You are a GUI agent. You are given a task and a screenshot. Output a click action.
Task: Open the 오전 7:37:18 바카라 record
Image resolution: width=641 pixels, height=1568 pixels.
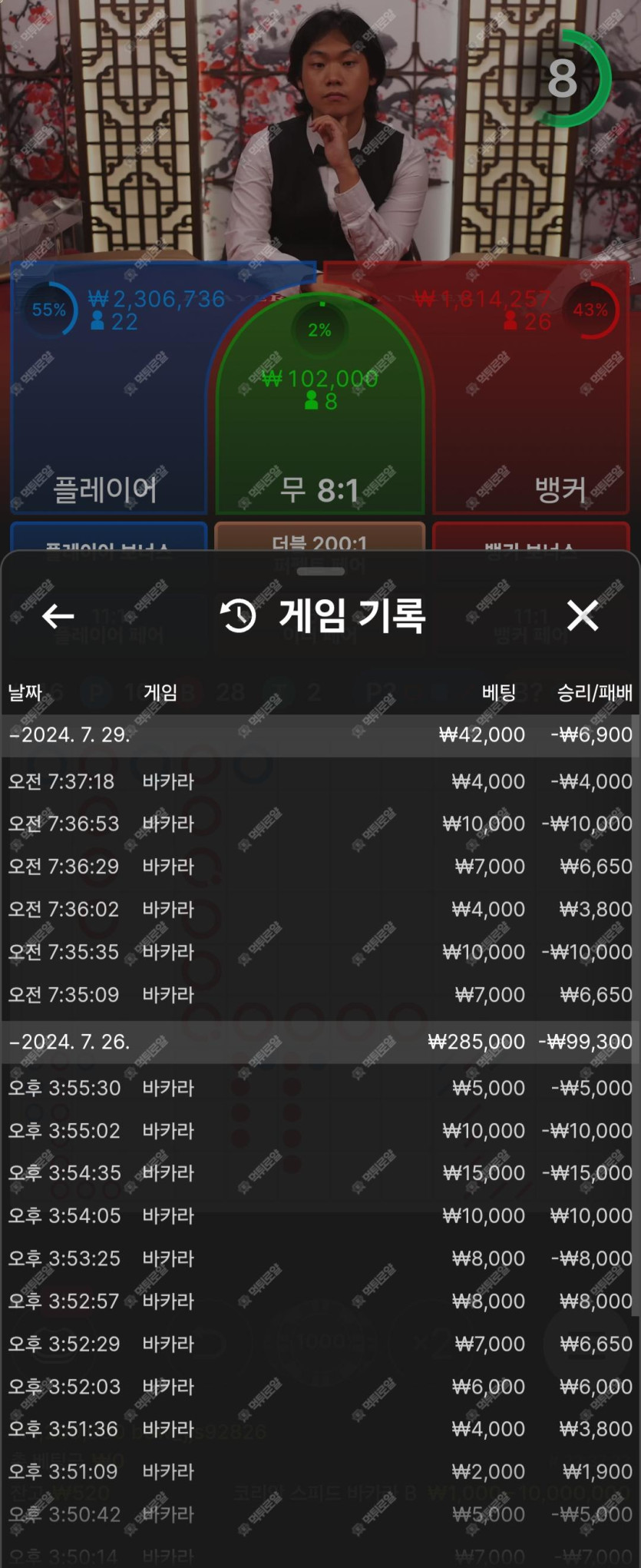319,781
